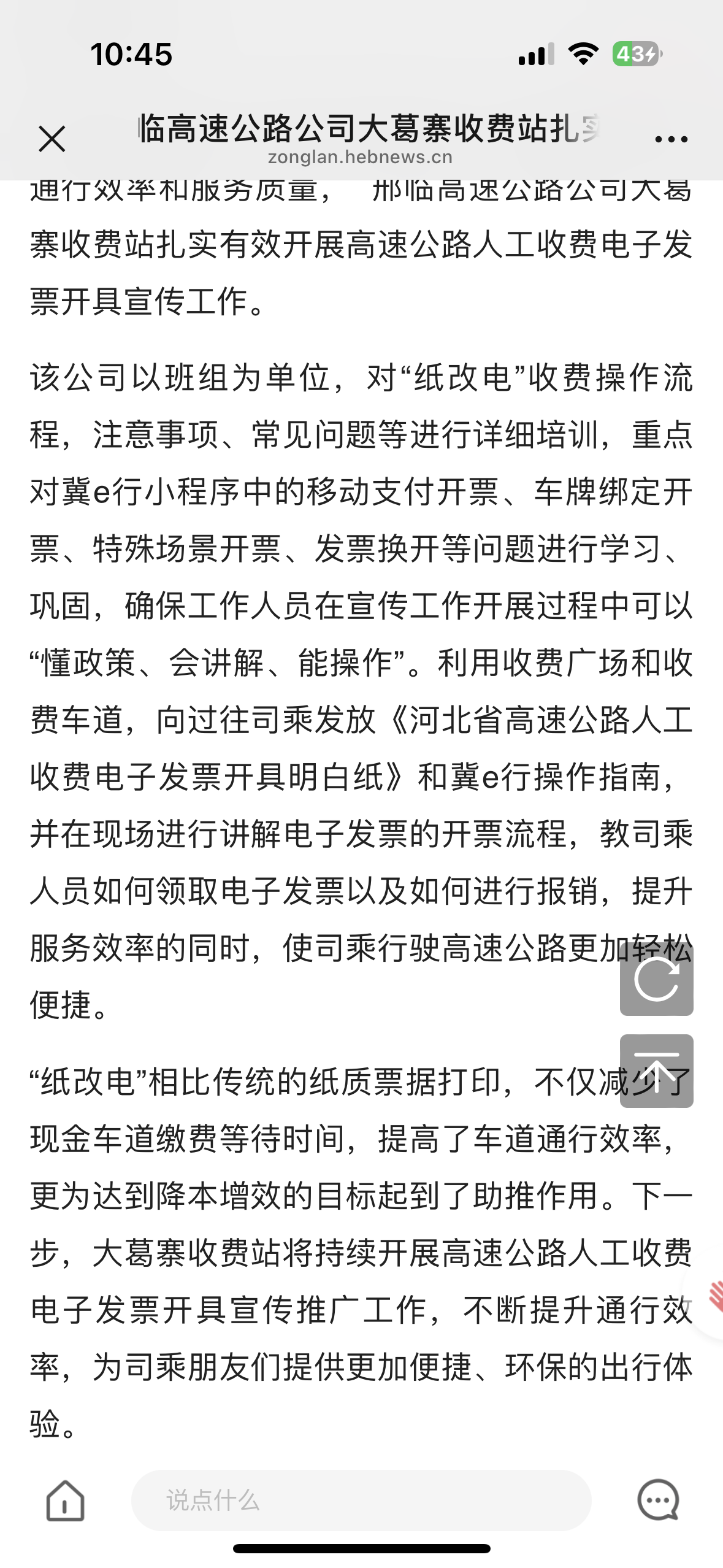Tap the refresh page button
The width and height of the screenshot is (723, 1568).
(x=656, y=979)
